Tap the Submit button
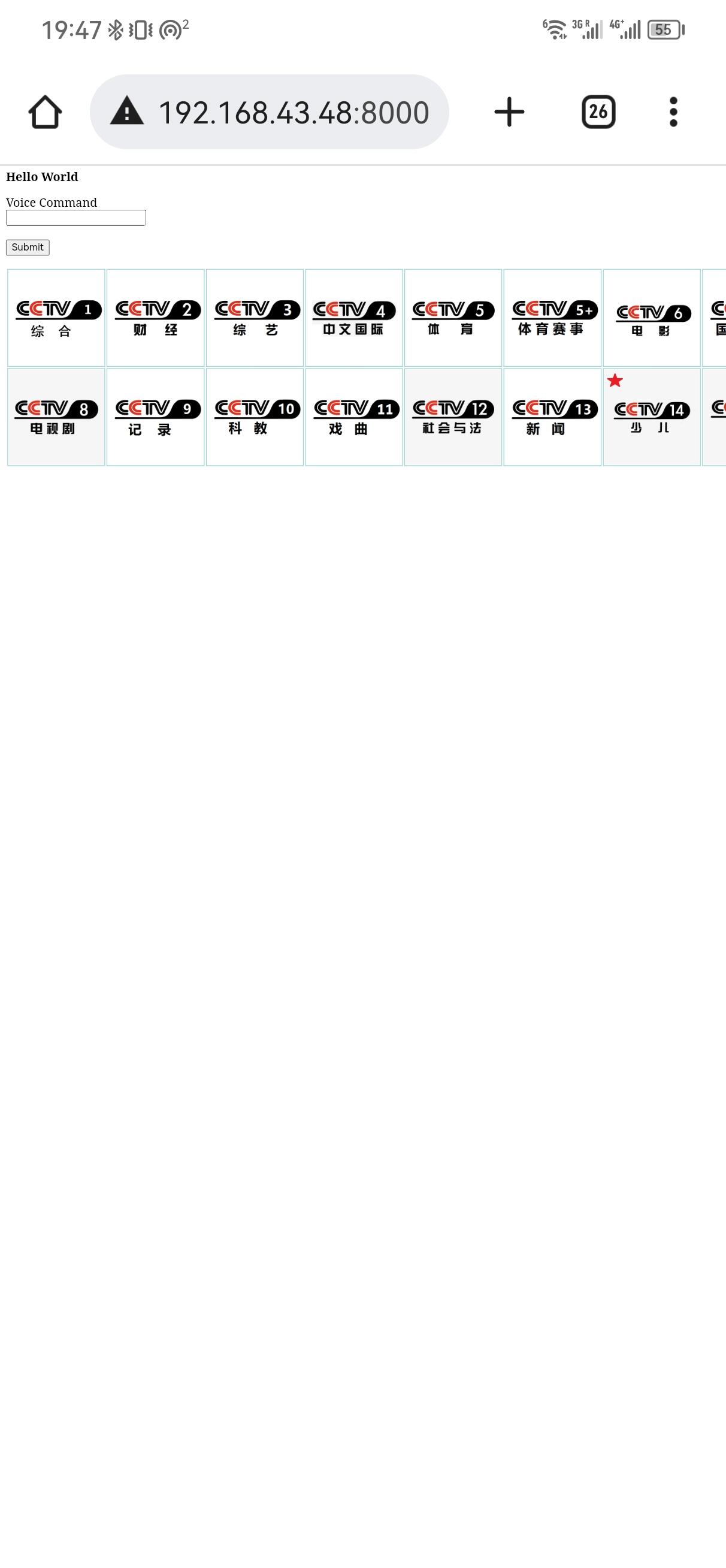Screen dimensions: 726x1568 (x=28, y=247)
